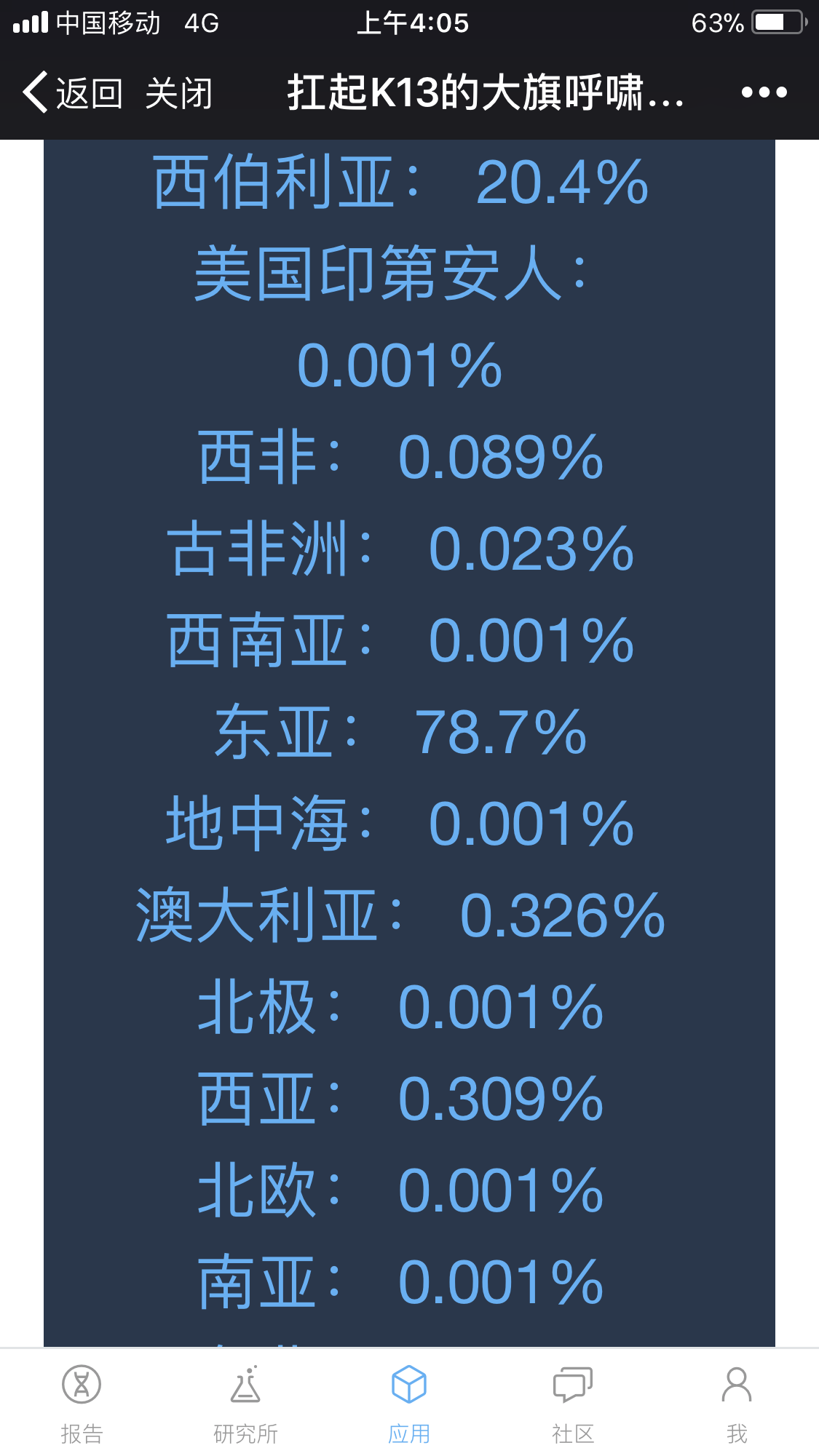Viewport: 819px width, 1456px height.
Task: Switch to the 报告 tab
Action: point(82,1404)
